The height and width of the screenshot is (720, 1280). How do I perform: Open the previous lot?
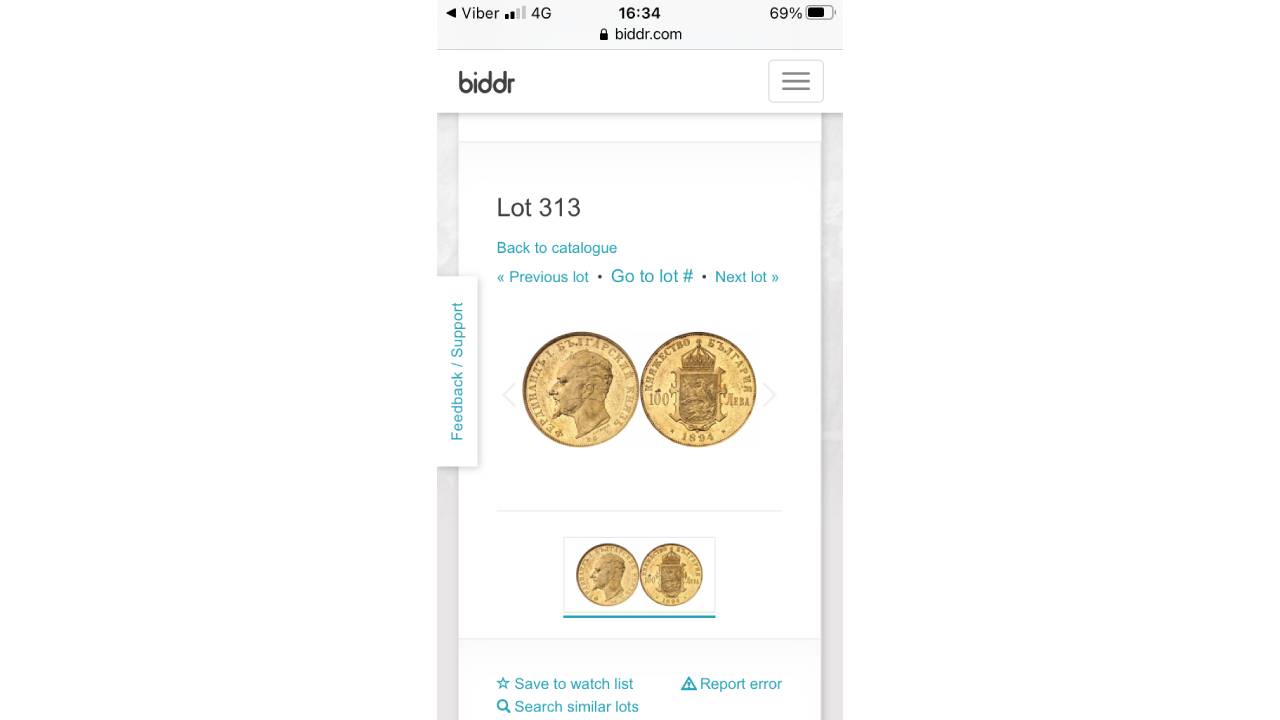coord(543,277)
